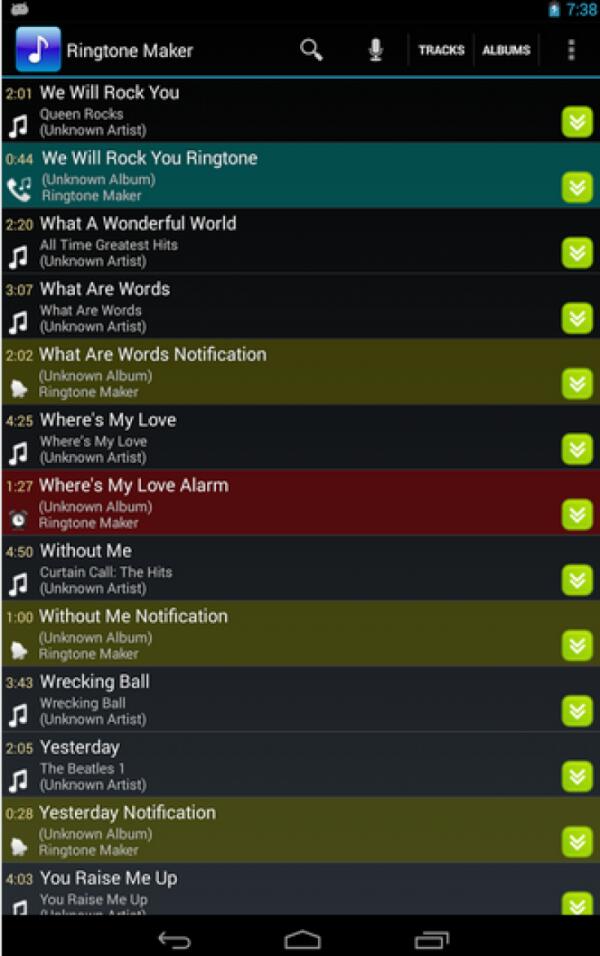Screen dimensions: 600x956
Task: Expand options for Yesterday
Action: (577, 776)
